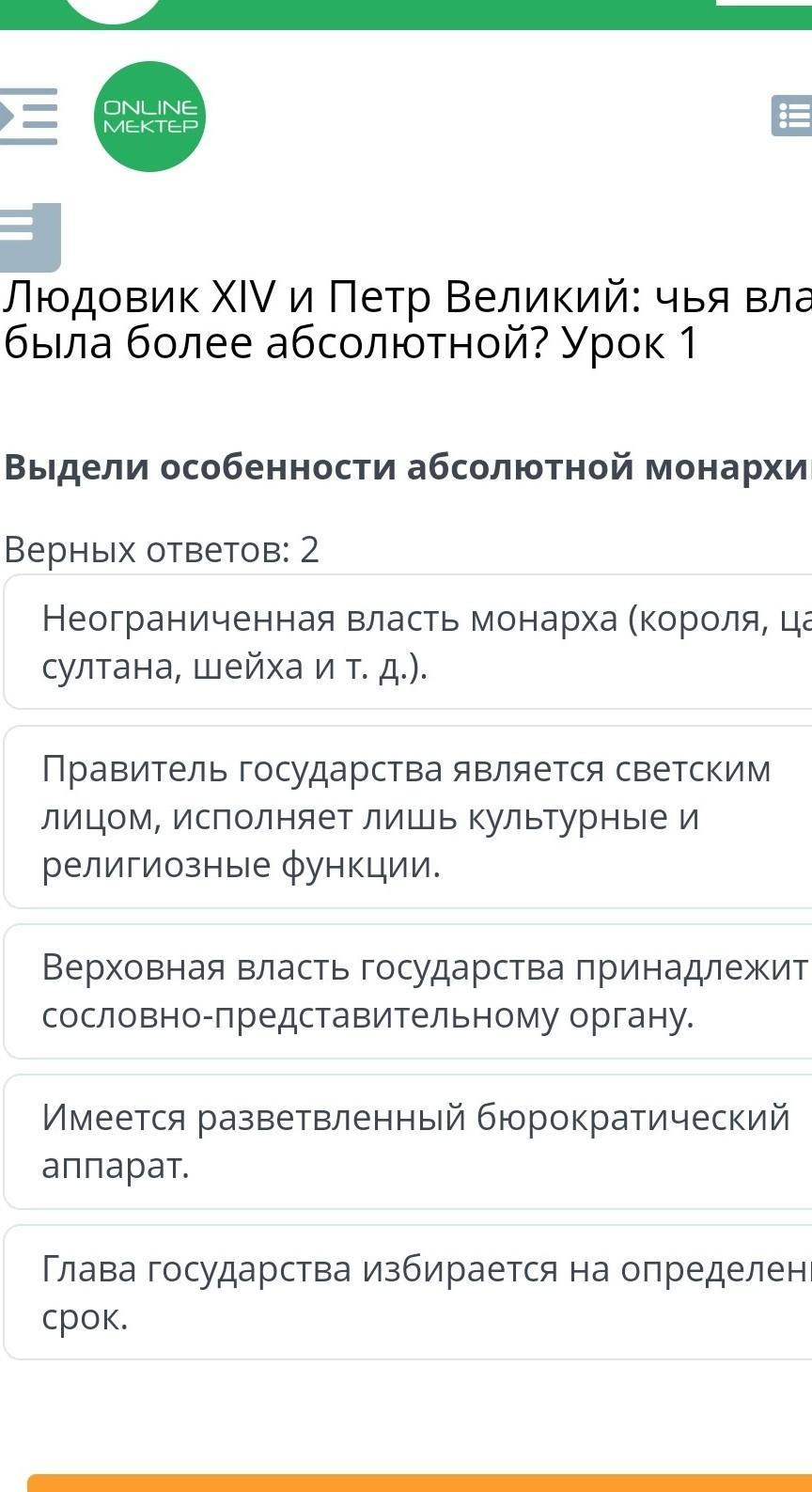Open the list view icon at top right
Viewport: 812px width, 1492px height.
point(791,116)
